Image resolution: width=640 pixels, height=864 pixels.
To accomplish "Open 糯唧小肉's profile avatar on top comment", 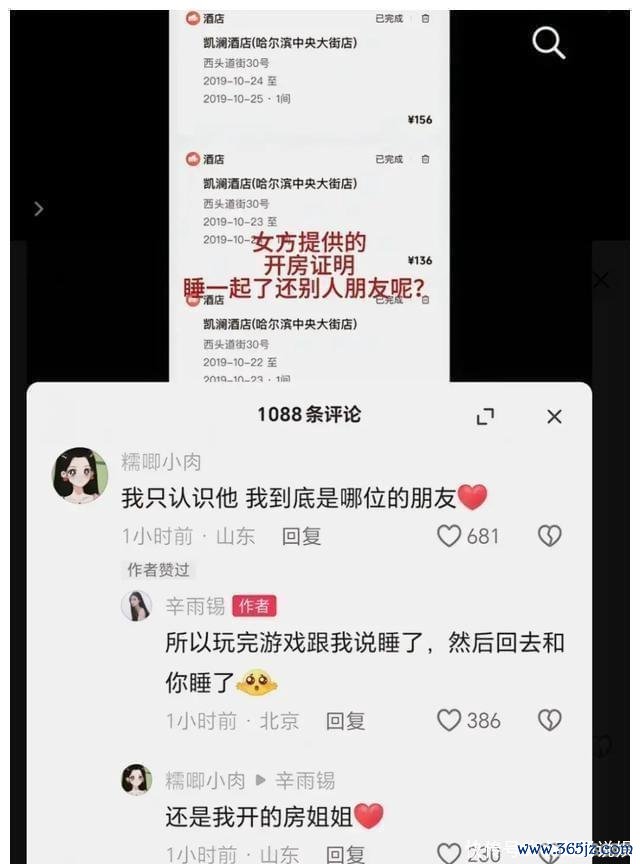I will (x=80, y=475).
